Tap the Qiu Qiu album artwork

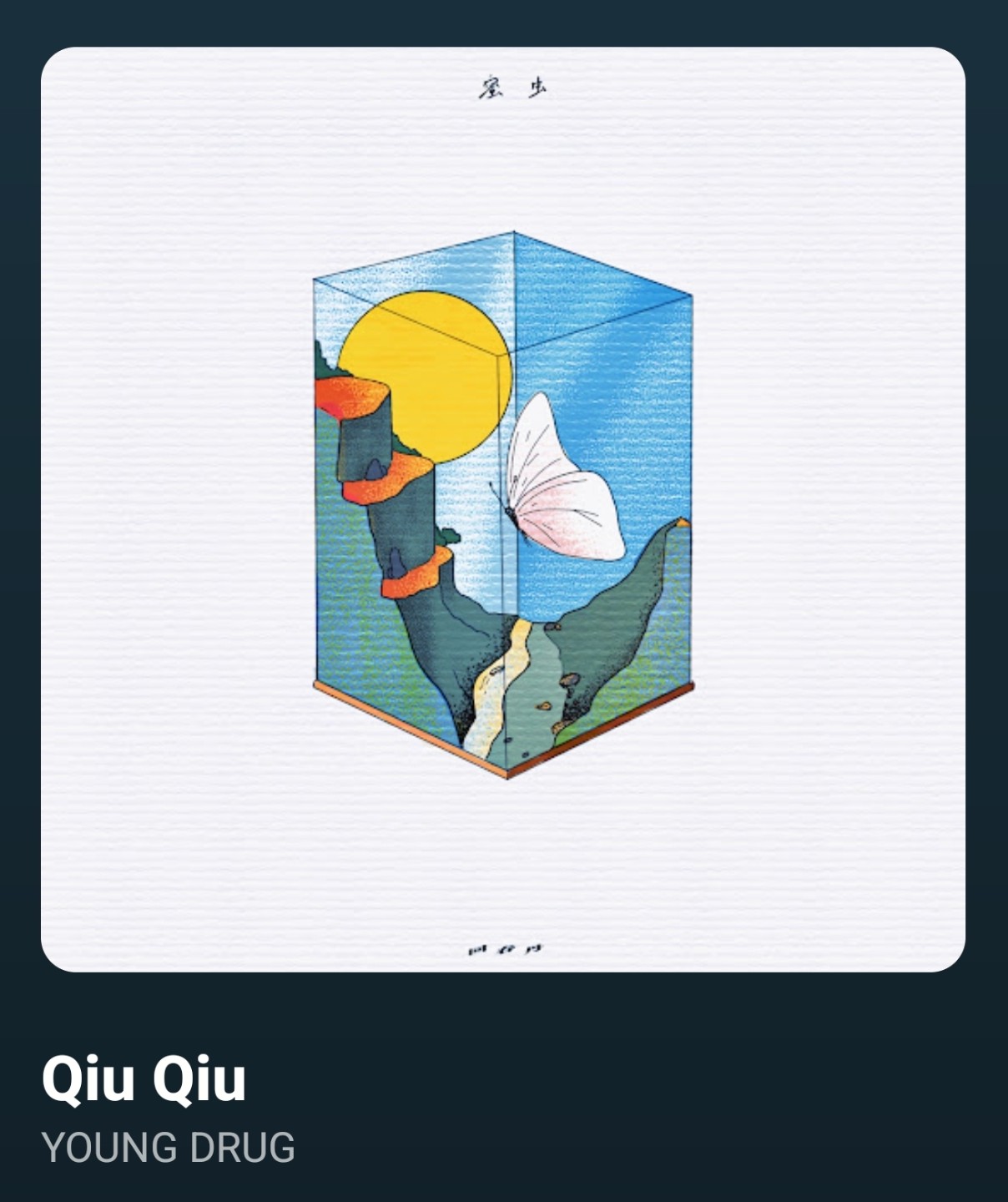click(503, 509)
